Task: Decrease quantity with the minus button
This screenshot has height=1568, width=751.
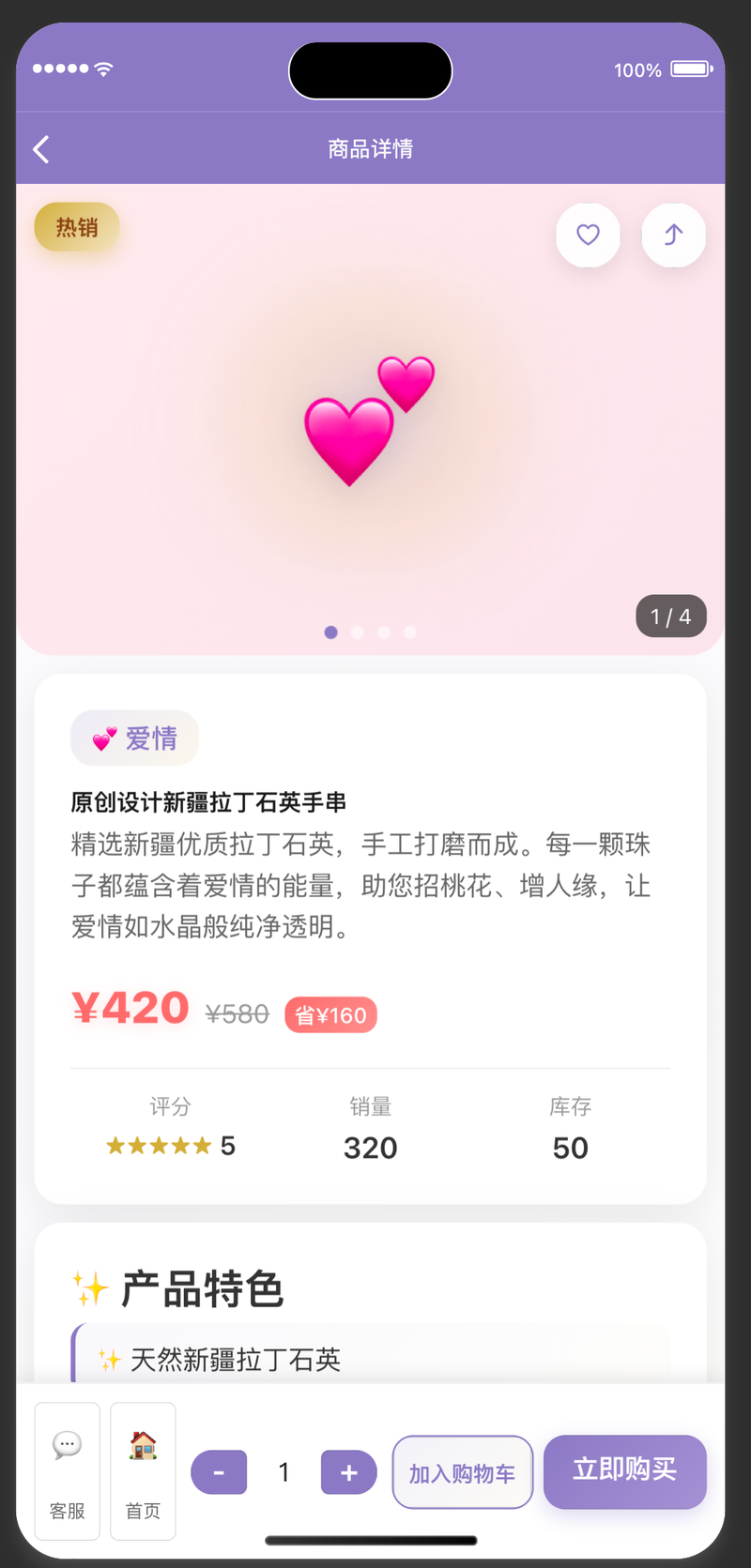Action: pos(219,1472)
